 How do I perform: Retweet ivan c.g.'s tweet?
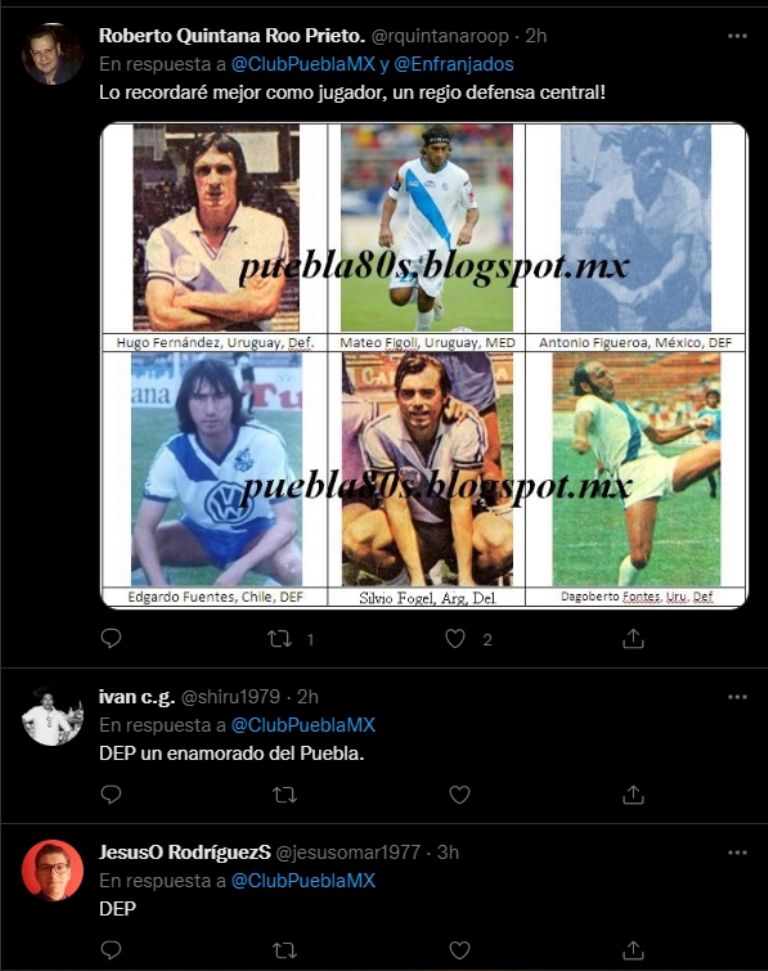pos(284,794)
